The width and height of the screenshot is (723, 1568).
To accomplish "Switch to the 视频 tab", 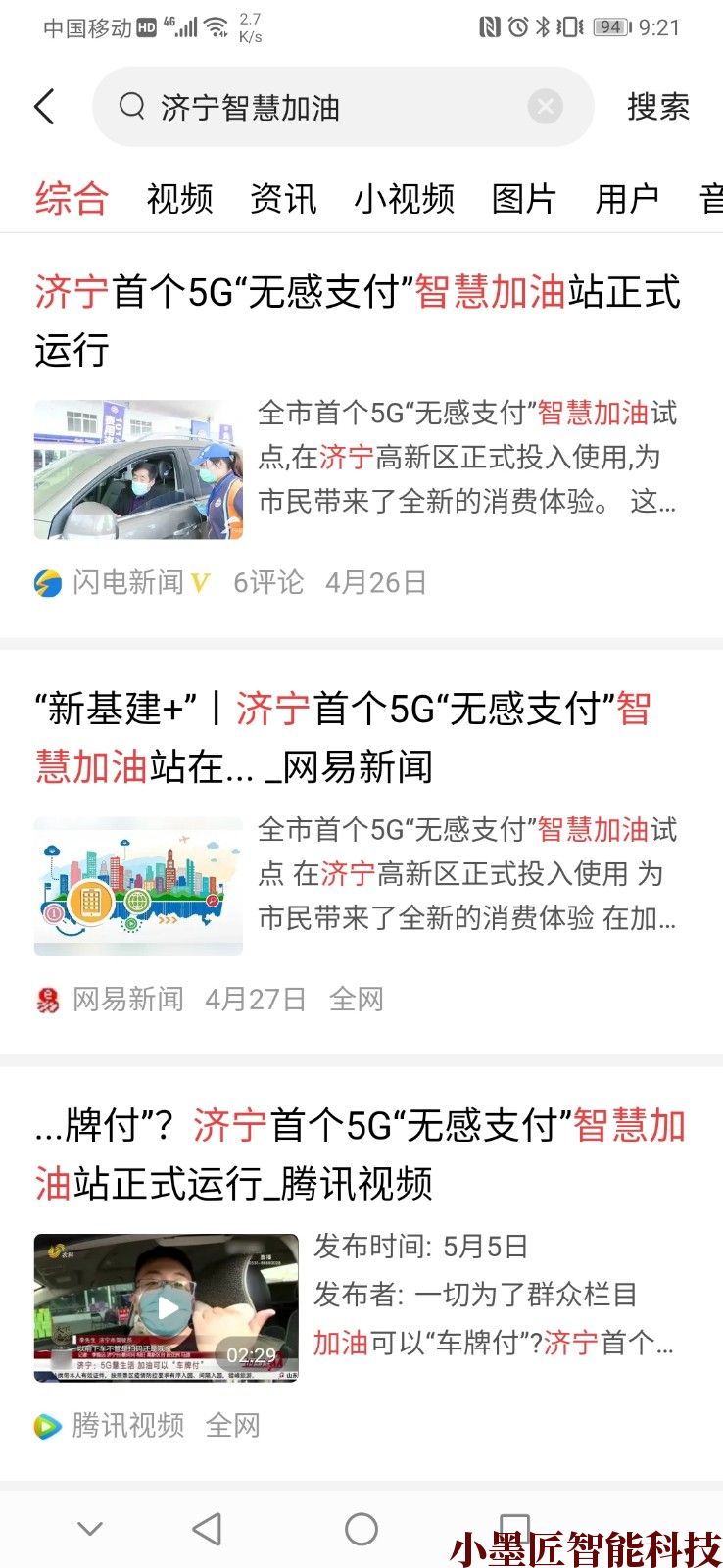I will [179, 199].
